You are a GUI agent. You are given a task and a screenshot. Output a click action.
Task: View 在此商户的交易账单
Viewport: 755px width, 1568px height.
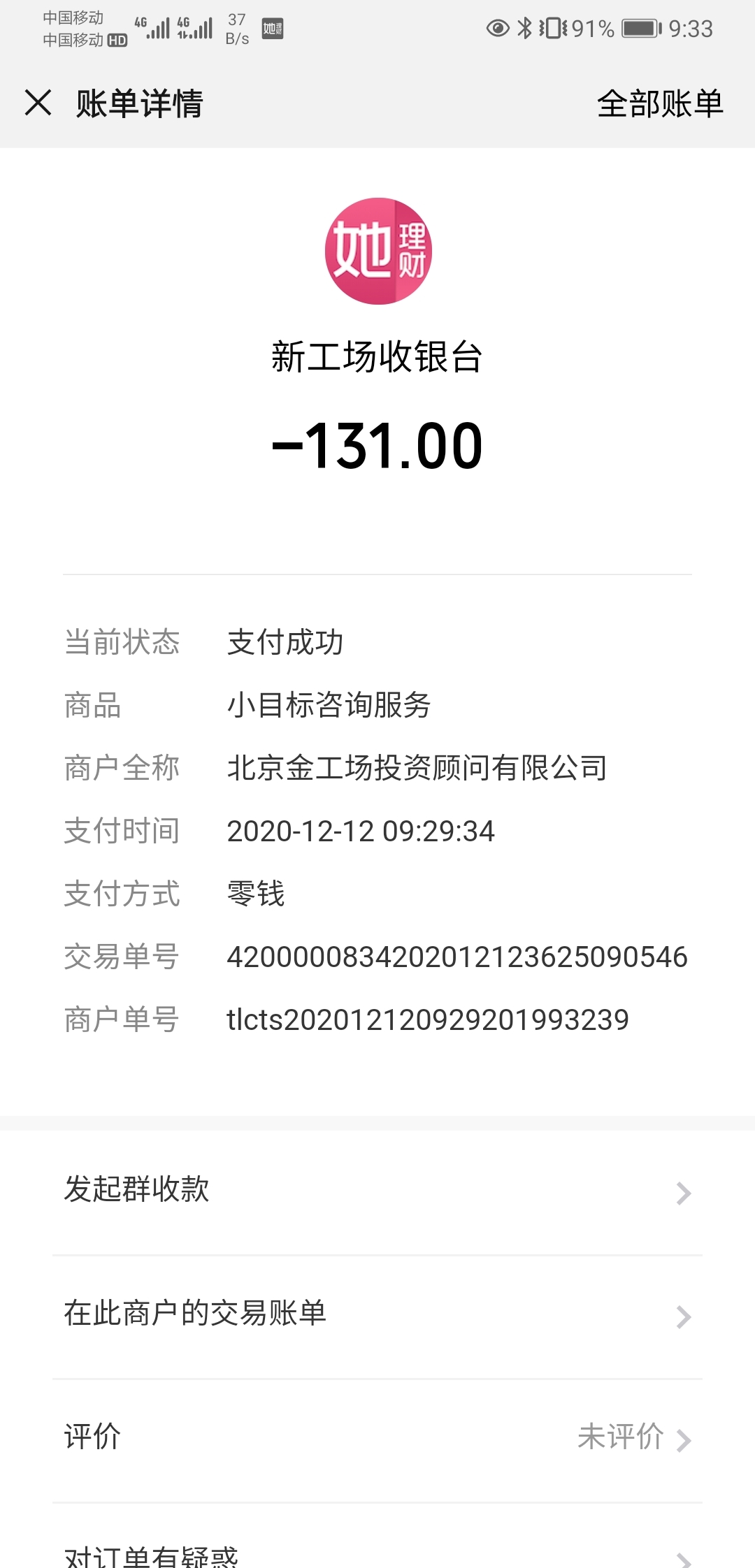(377, 1316)
